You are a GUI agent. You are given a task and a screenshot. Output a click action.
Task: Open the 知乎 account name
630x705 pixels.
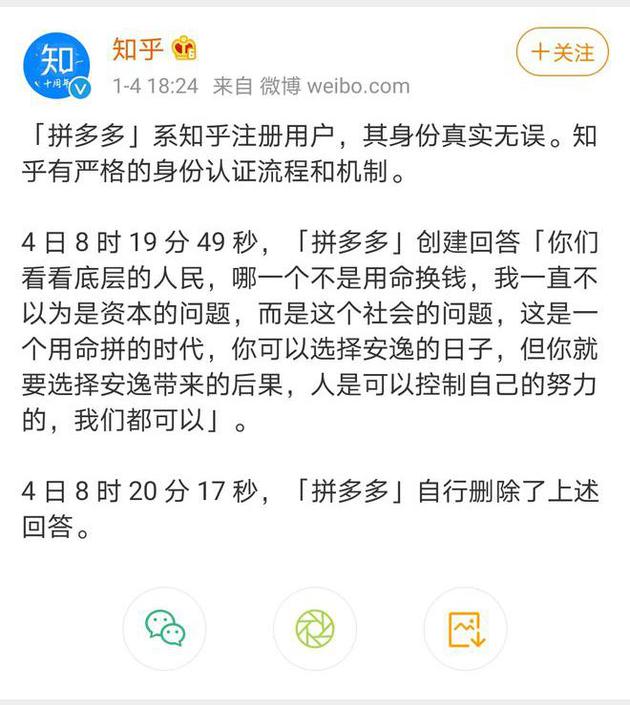click(x=136, y=49)
